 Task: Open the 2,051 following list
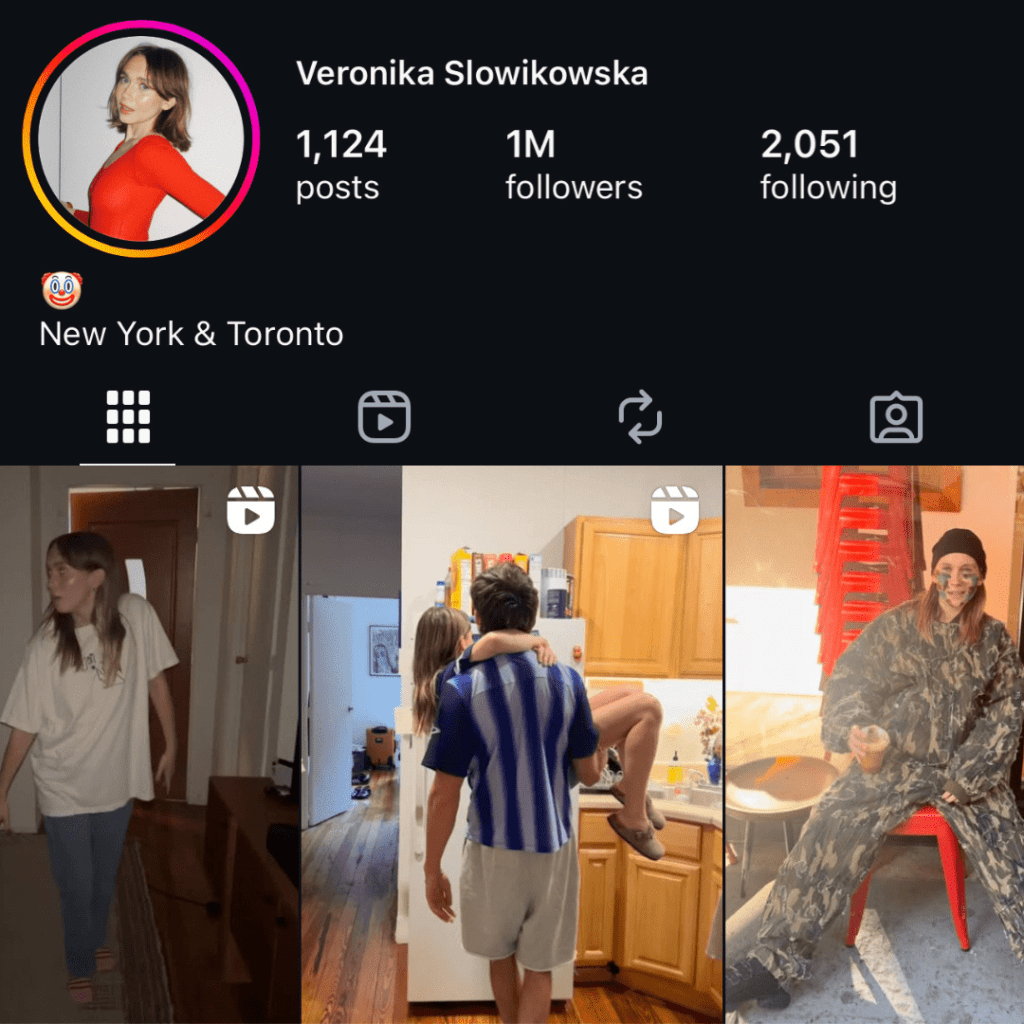tap(827, 165)
